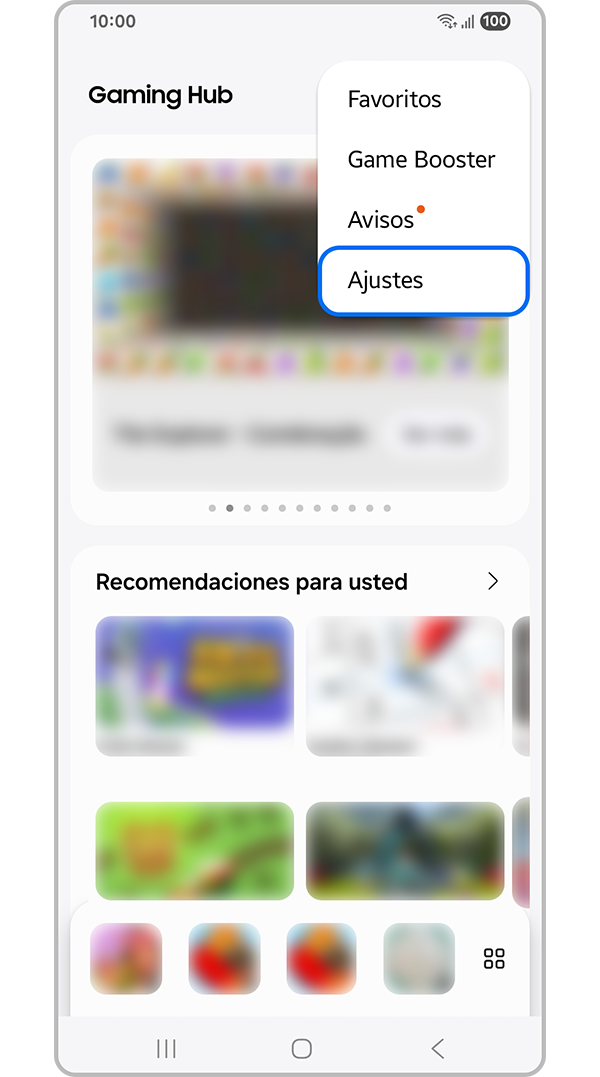Open Favoritos from the menu
The image size is (600, 1077).
395,100
